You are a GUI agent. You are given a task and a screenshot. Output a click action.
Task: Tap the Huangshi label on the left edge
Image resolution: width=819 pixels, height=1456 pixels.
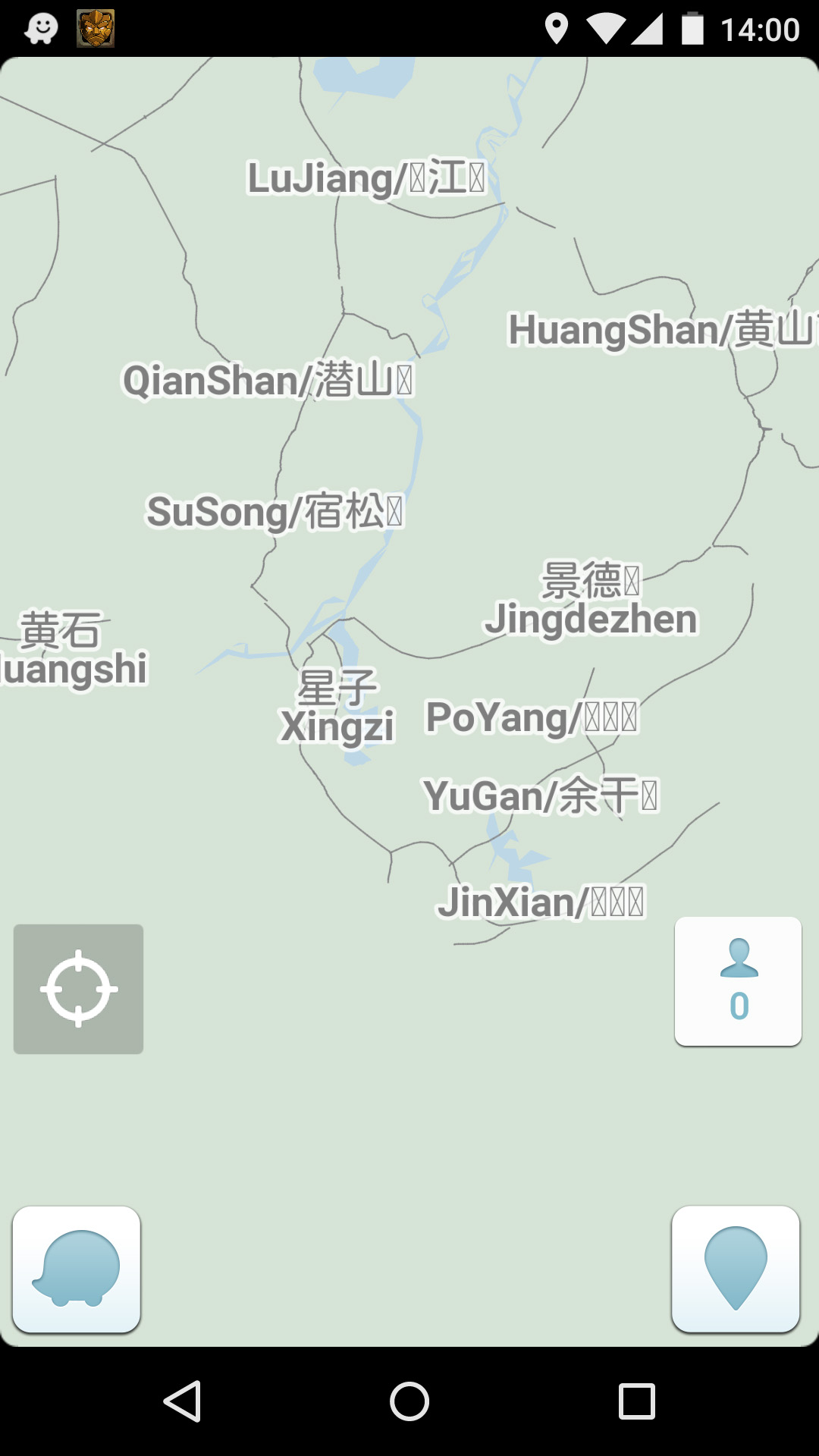point(72,669)
